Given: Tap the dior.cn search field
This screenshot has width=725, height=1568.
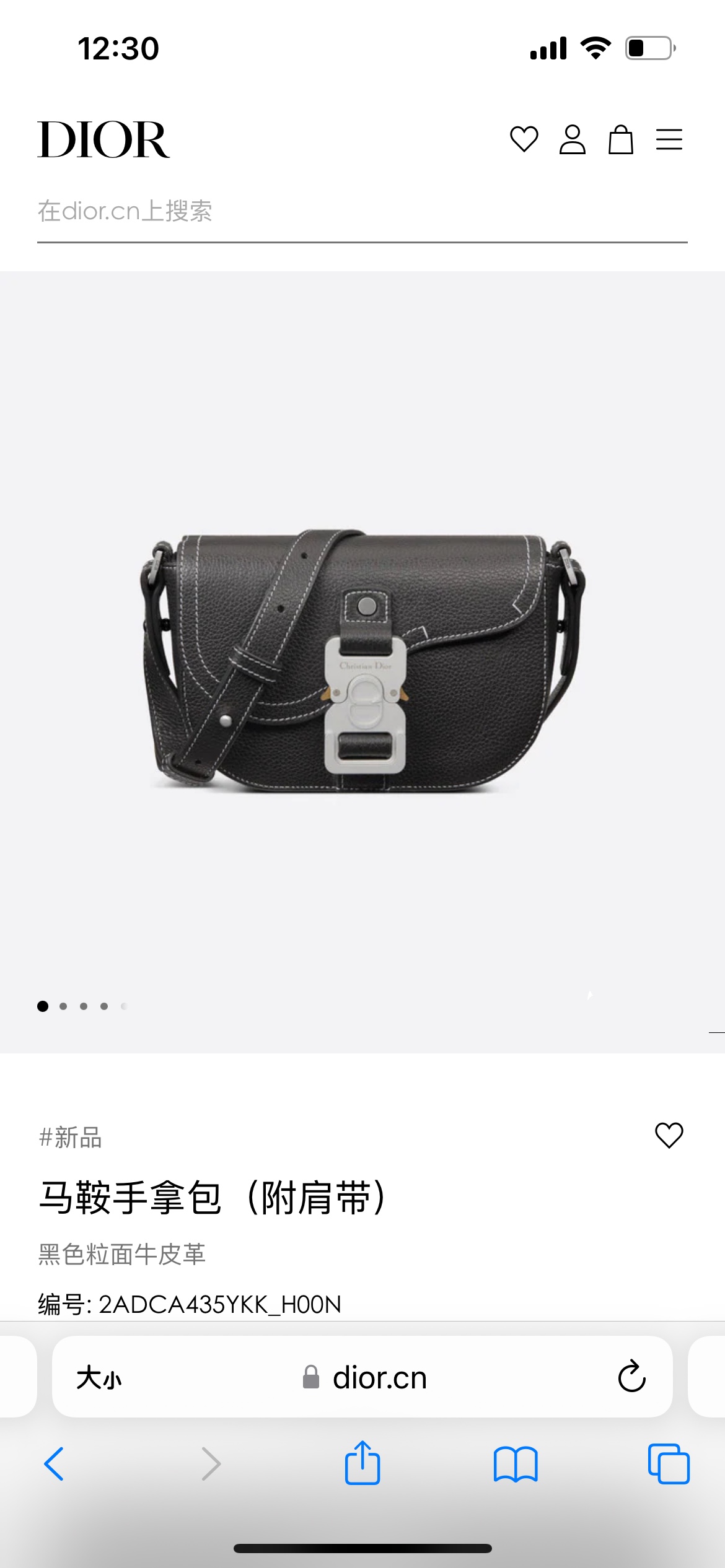Looking at the screenshot, I should click(362, 212).
